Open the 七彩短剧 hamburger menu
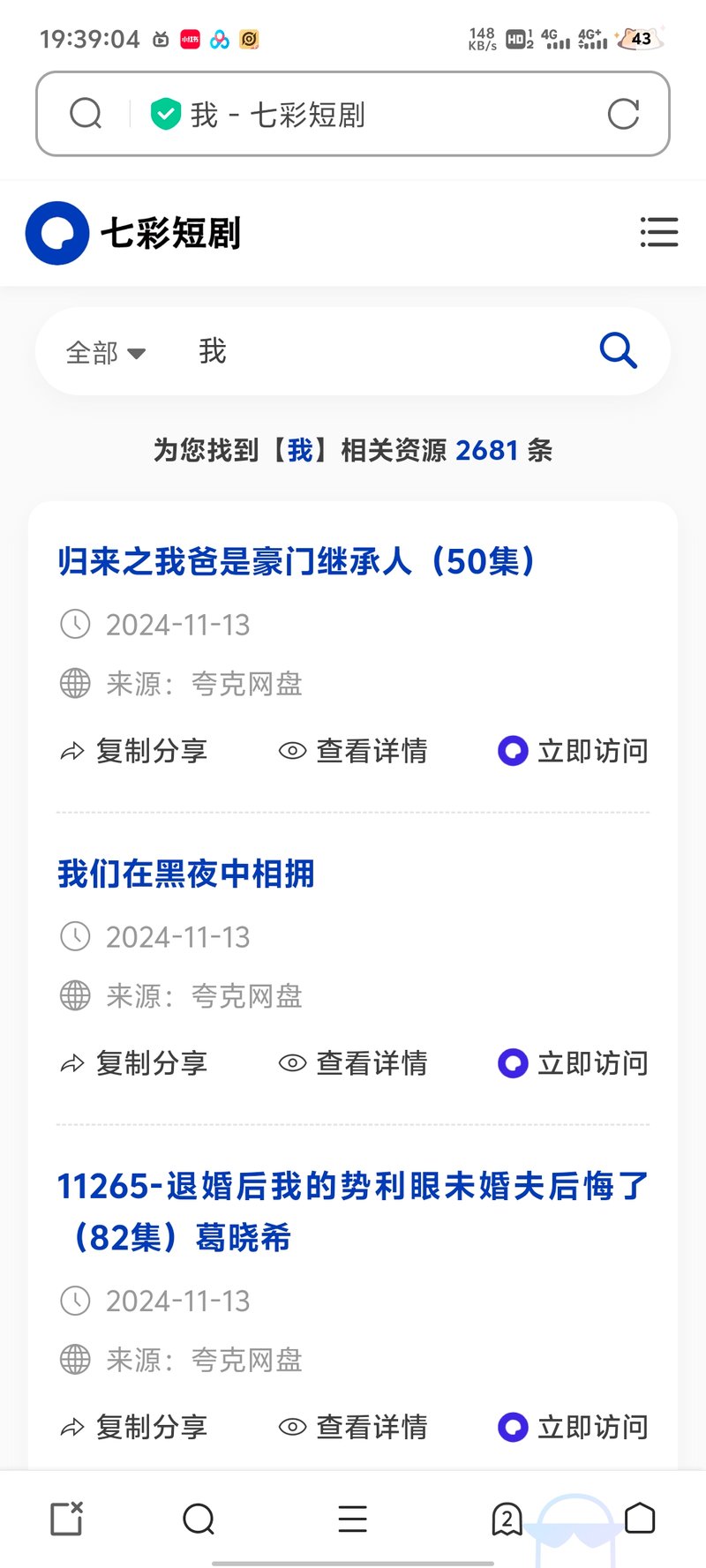 pyautogui.click(x=659, y=232)
